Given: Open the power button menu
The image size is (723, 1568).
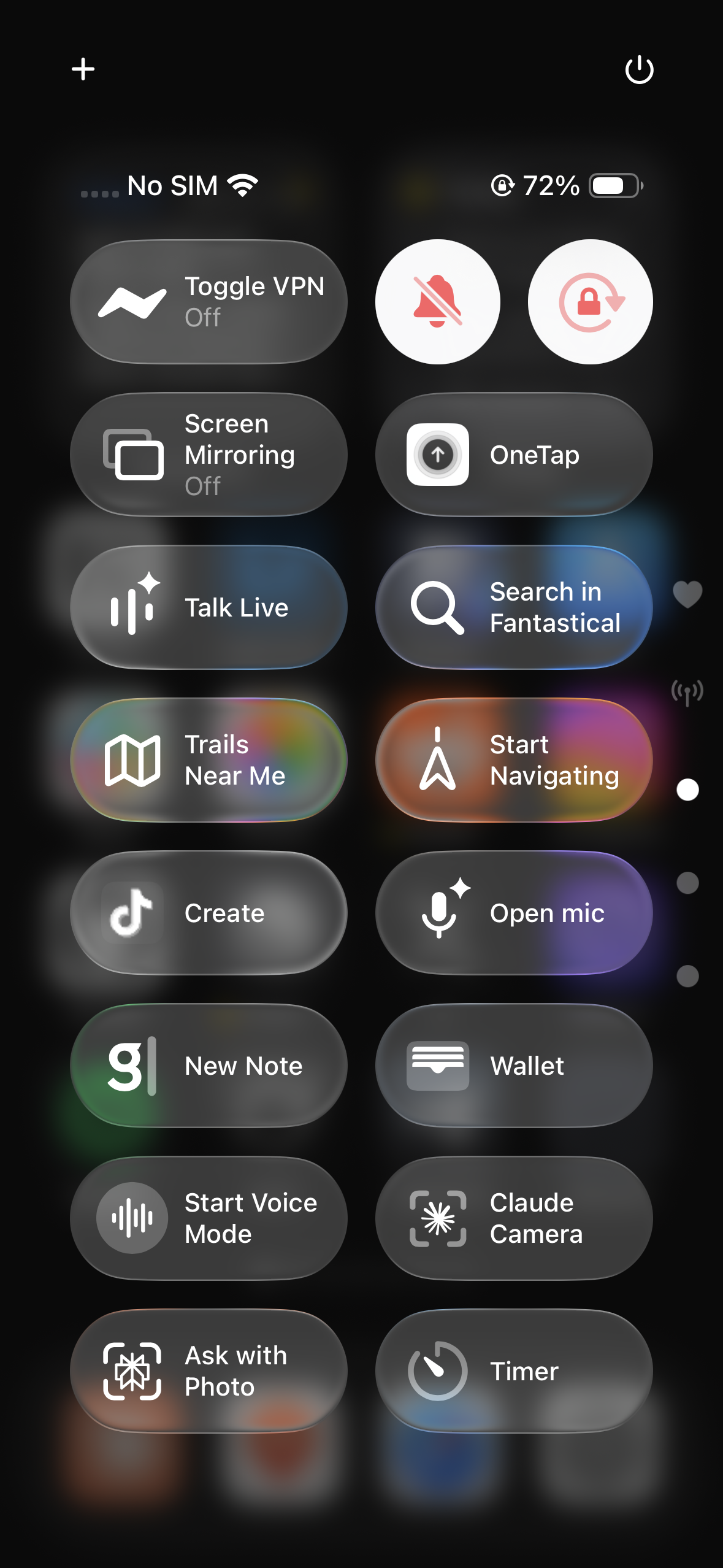Looking at the screenshot, I should (x=639, y=69).
